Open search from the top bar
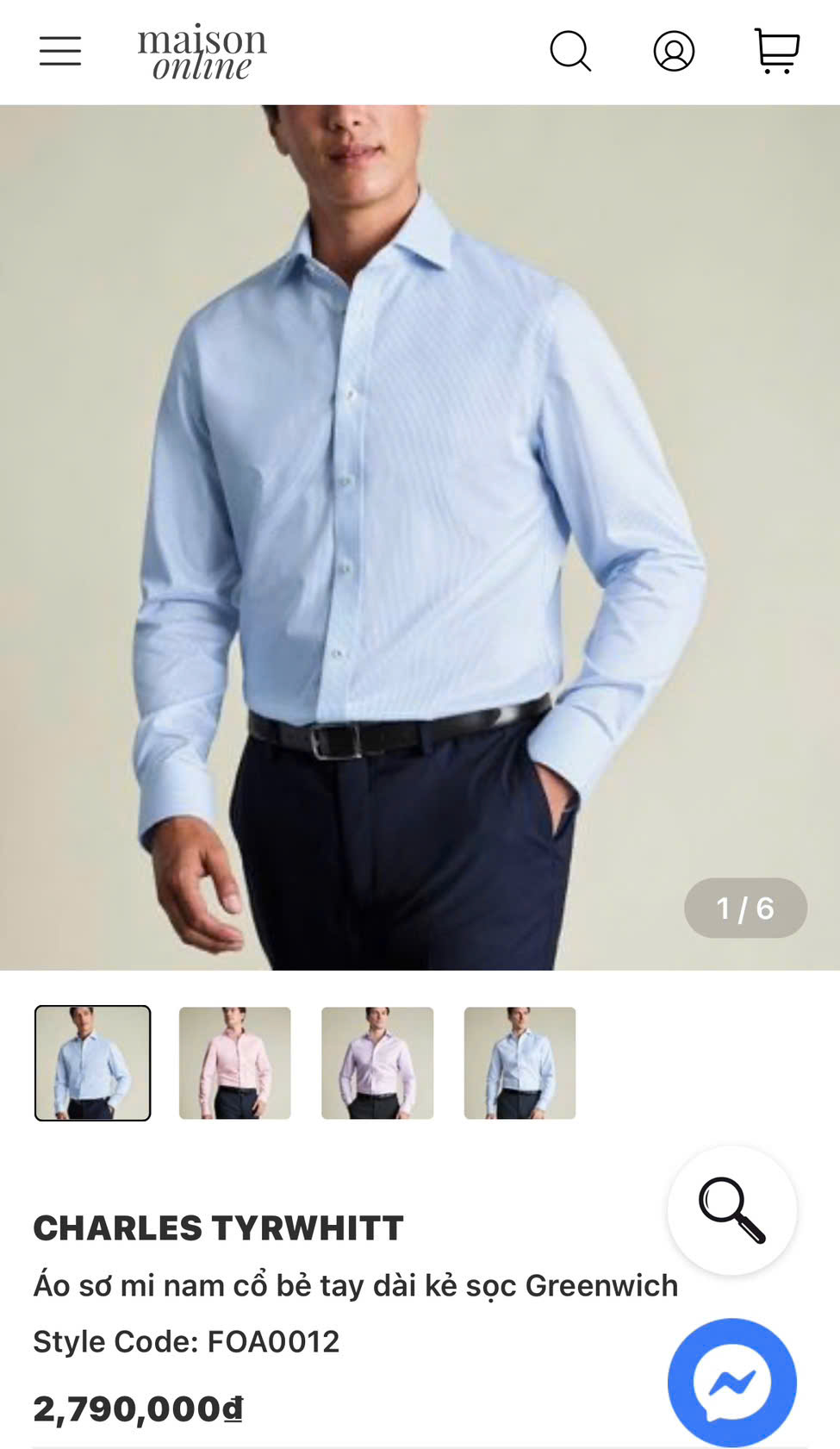Viewport: 840px width, 1449px height. click(x=570, y=52)
